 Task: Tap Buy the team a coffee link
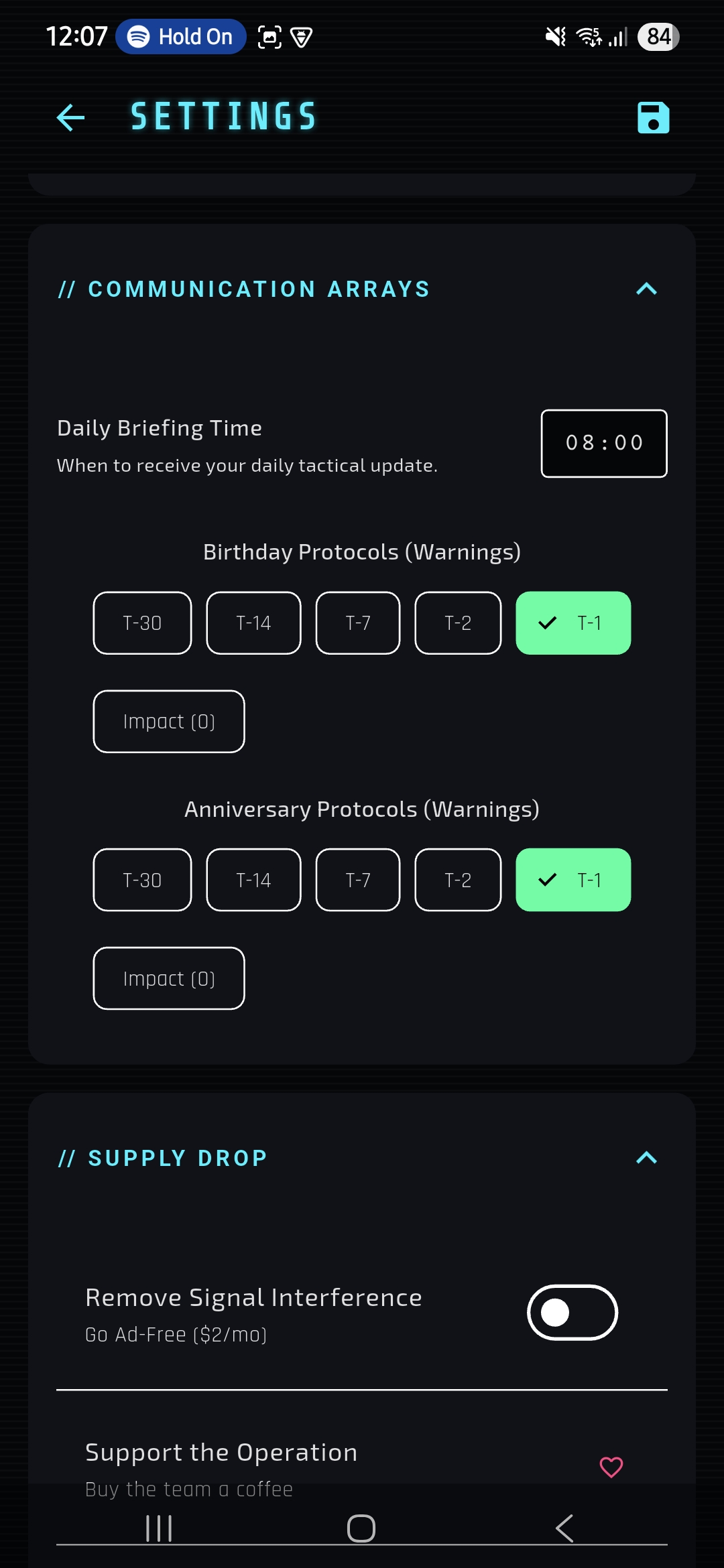tap(188, 1489)
